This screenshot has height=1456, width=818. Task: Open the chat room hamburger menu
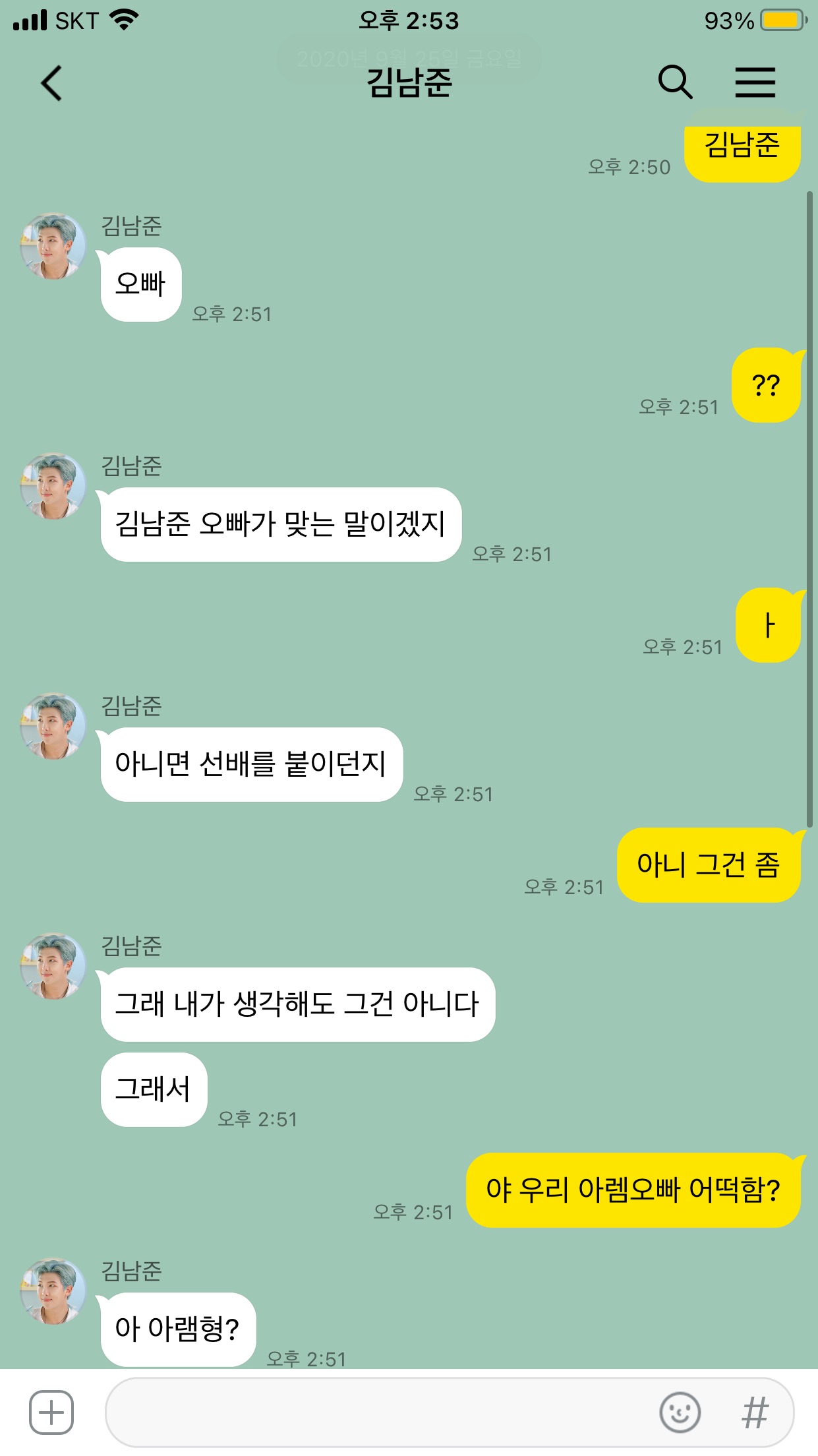[755, 82]
